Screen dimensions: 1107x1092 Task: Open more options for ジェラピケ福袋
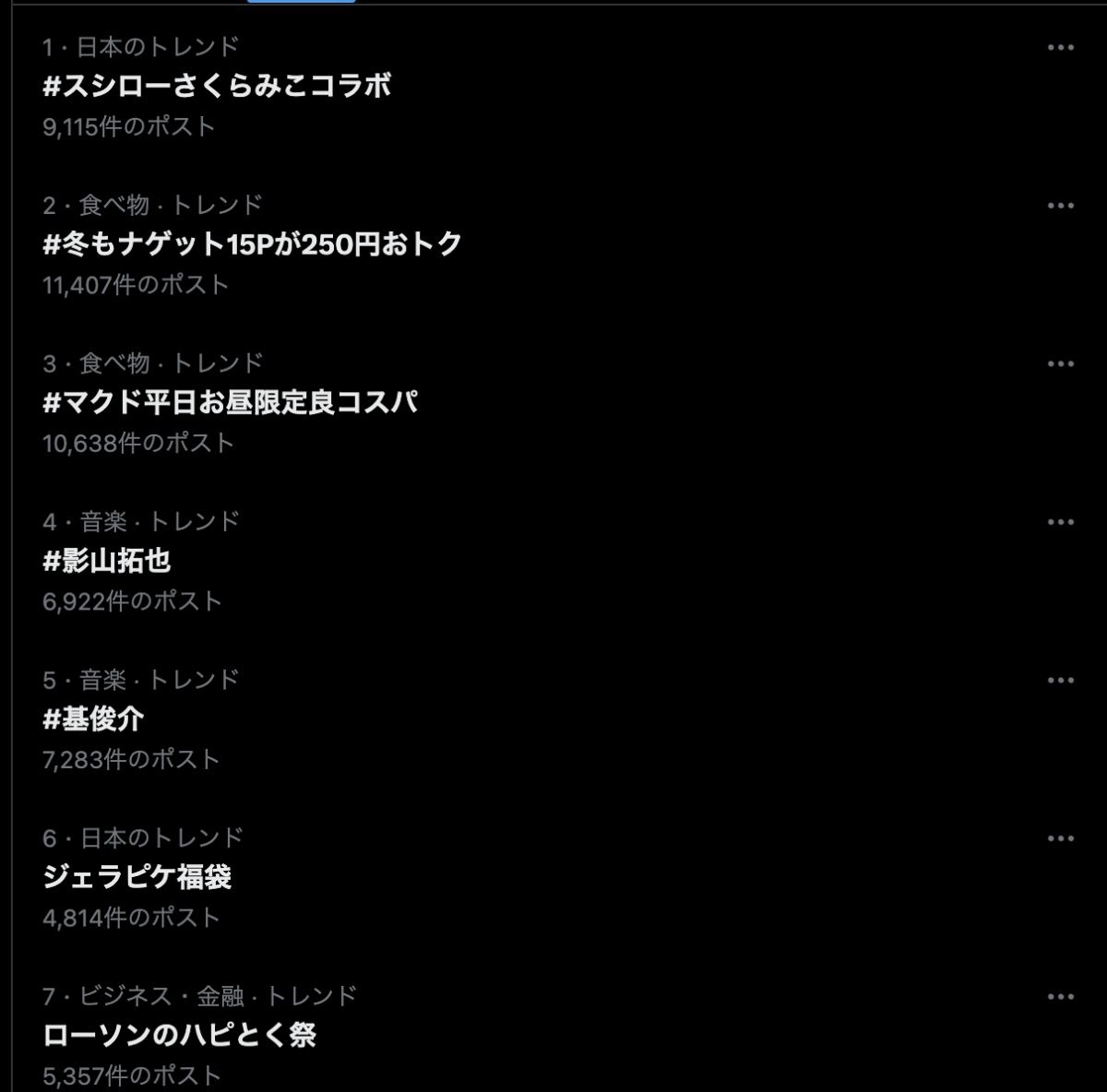click(x=1061, y=838)
